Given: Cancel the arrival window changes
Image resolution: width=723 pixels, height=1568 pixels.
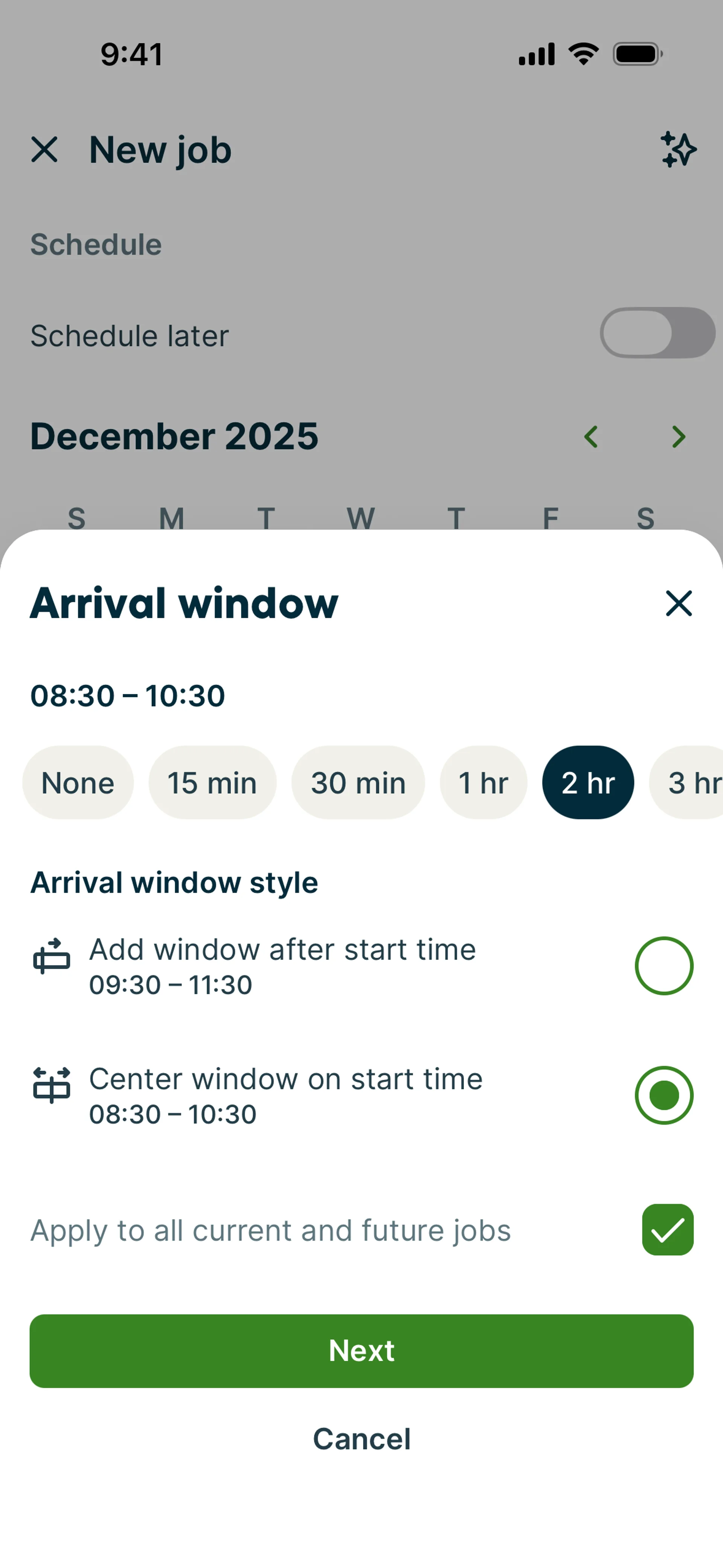Looking at the screenshot, I should pos(361,1439).
